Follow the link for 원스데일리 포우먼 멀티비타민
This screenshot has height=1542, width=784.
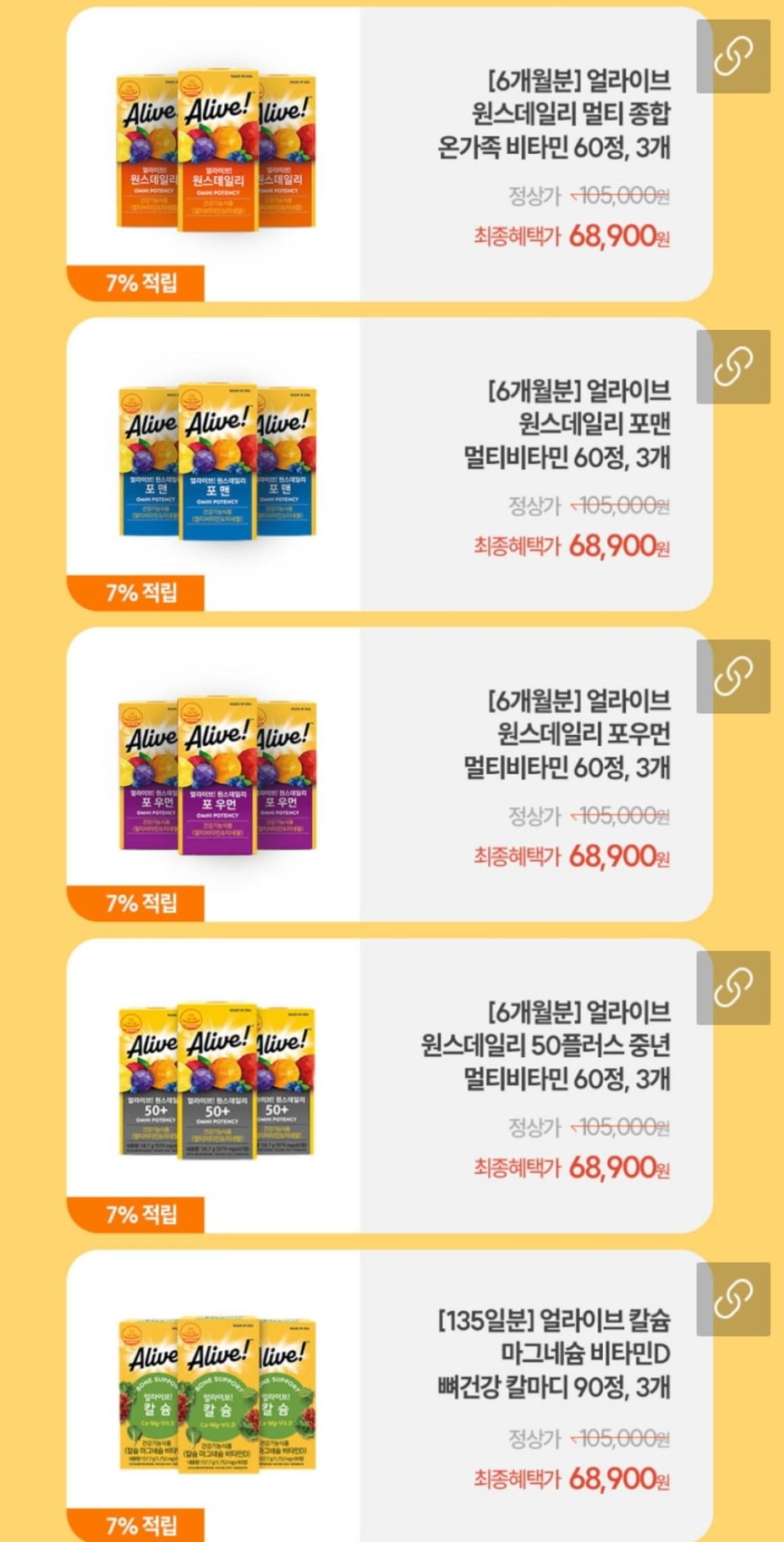[732, 676]
